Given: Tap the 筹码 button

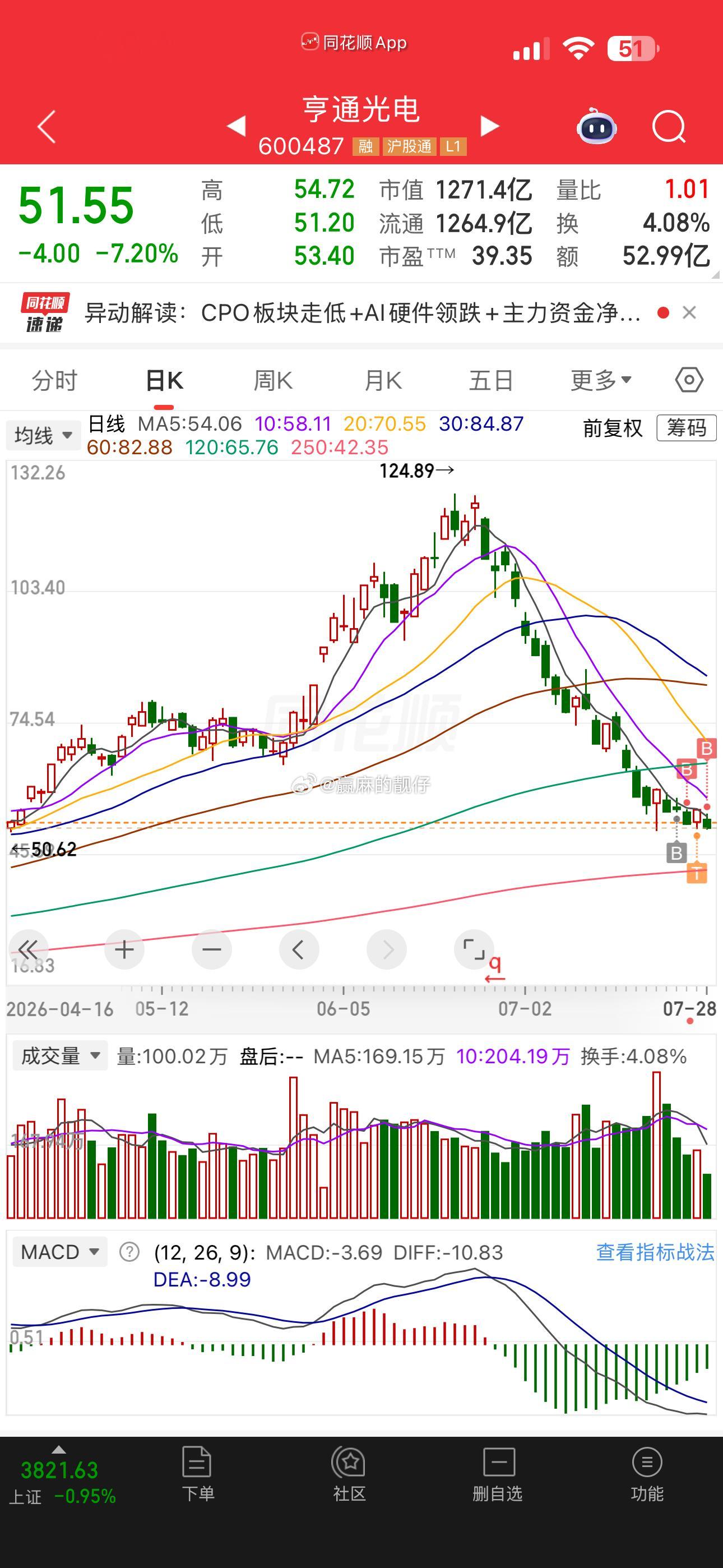Looking at the screenshot, I should coord(687,428).
